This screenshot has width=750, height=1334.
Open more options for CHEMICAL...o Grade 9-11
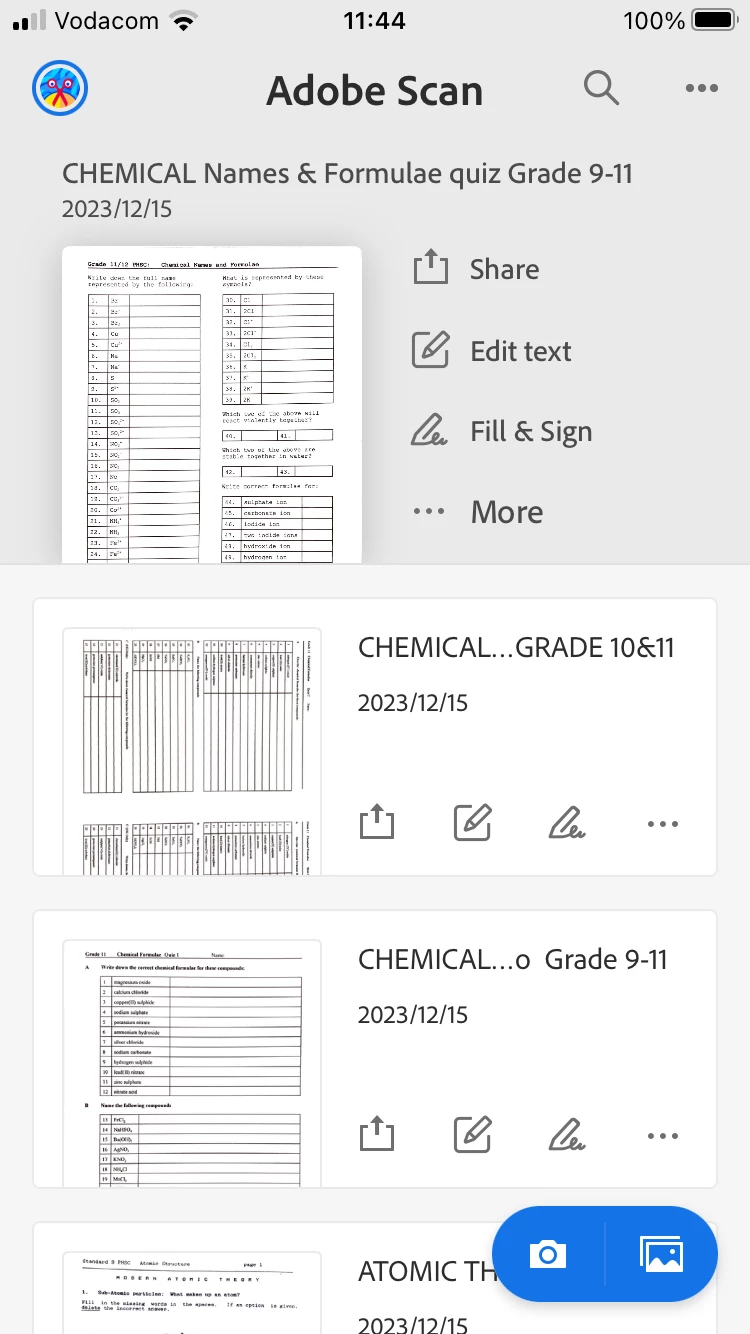click(662, 1136)
